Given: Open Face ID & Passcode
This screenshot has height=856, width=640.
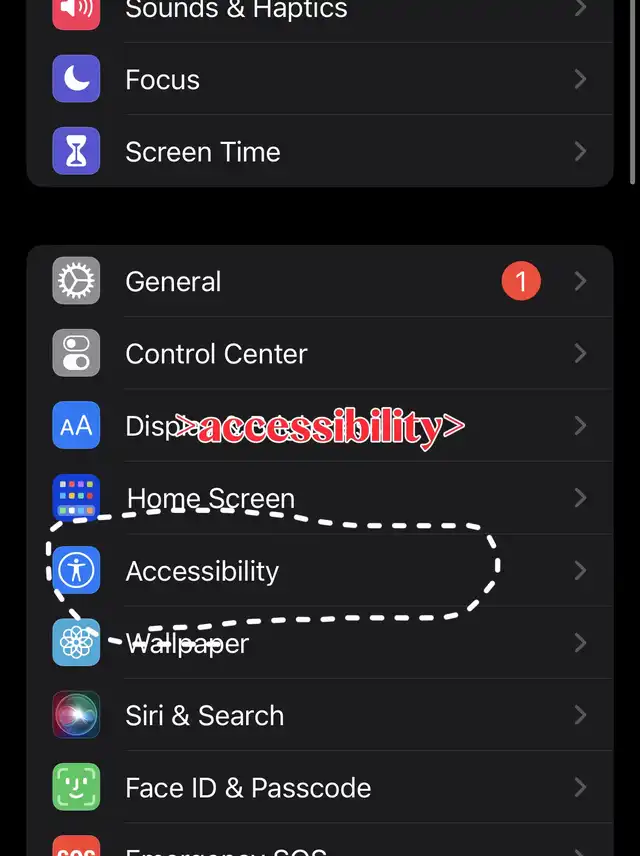Looking at the screenshot, I should [x=248, y=788].
